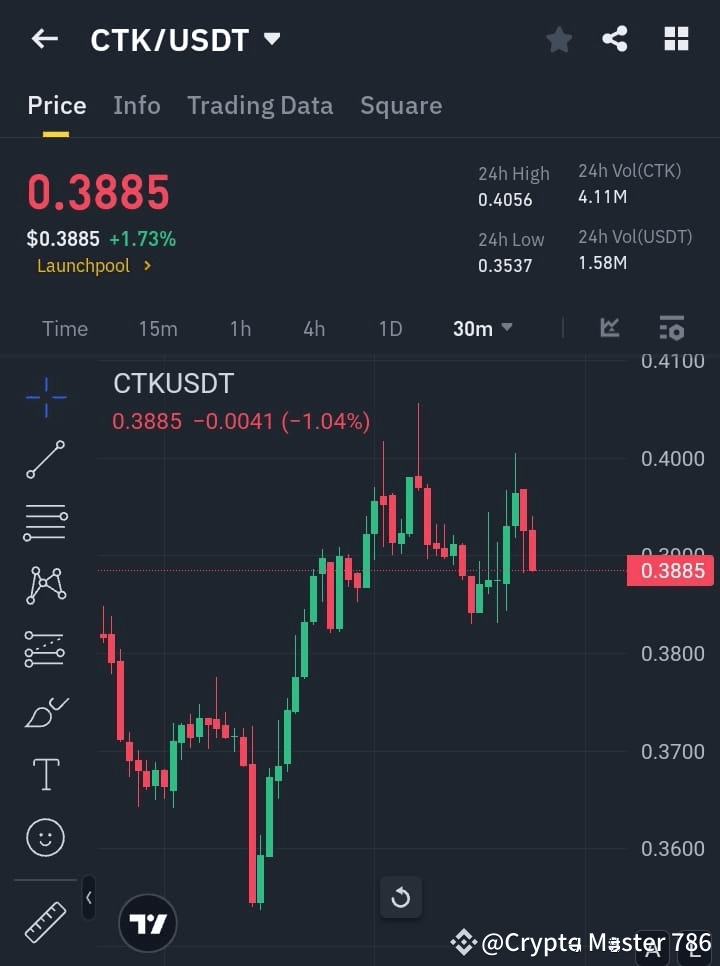Open the chart style selector icon
This screenshot has height=966, width=720.
[x=610, y=328]
